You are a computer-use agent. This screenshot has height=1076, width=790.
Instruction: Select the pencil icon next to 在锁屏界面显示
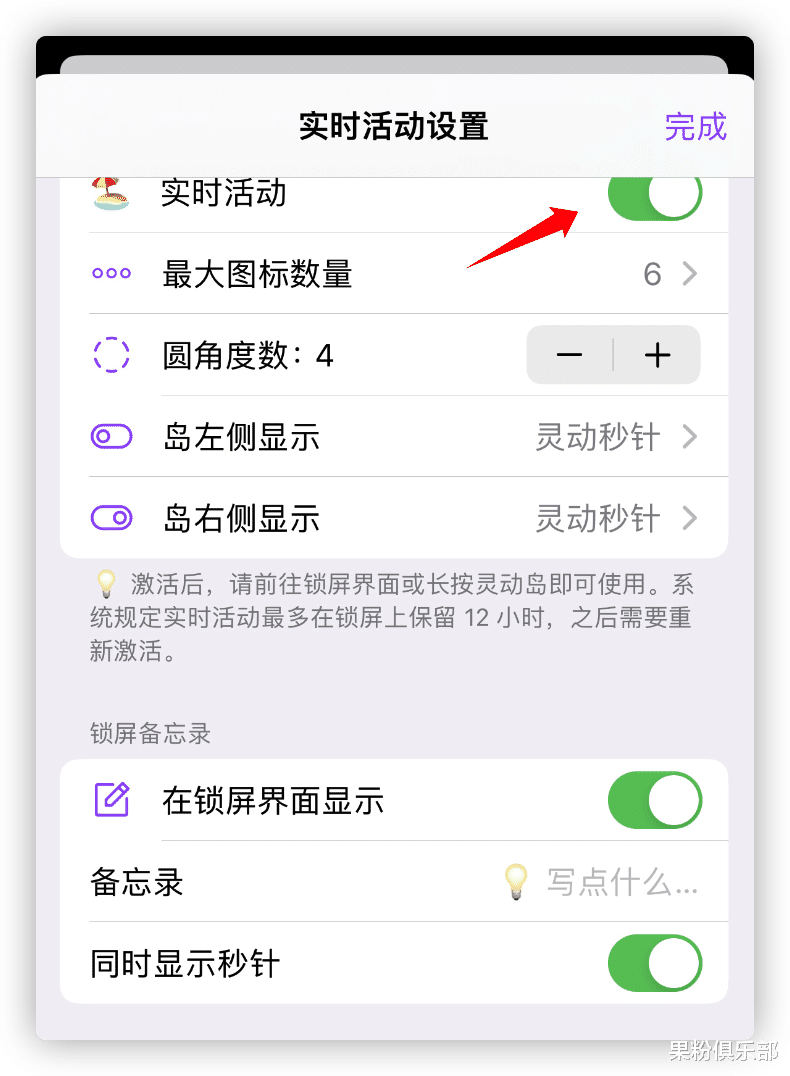pos(110,800)
